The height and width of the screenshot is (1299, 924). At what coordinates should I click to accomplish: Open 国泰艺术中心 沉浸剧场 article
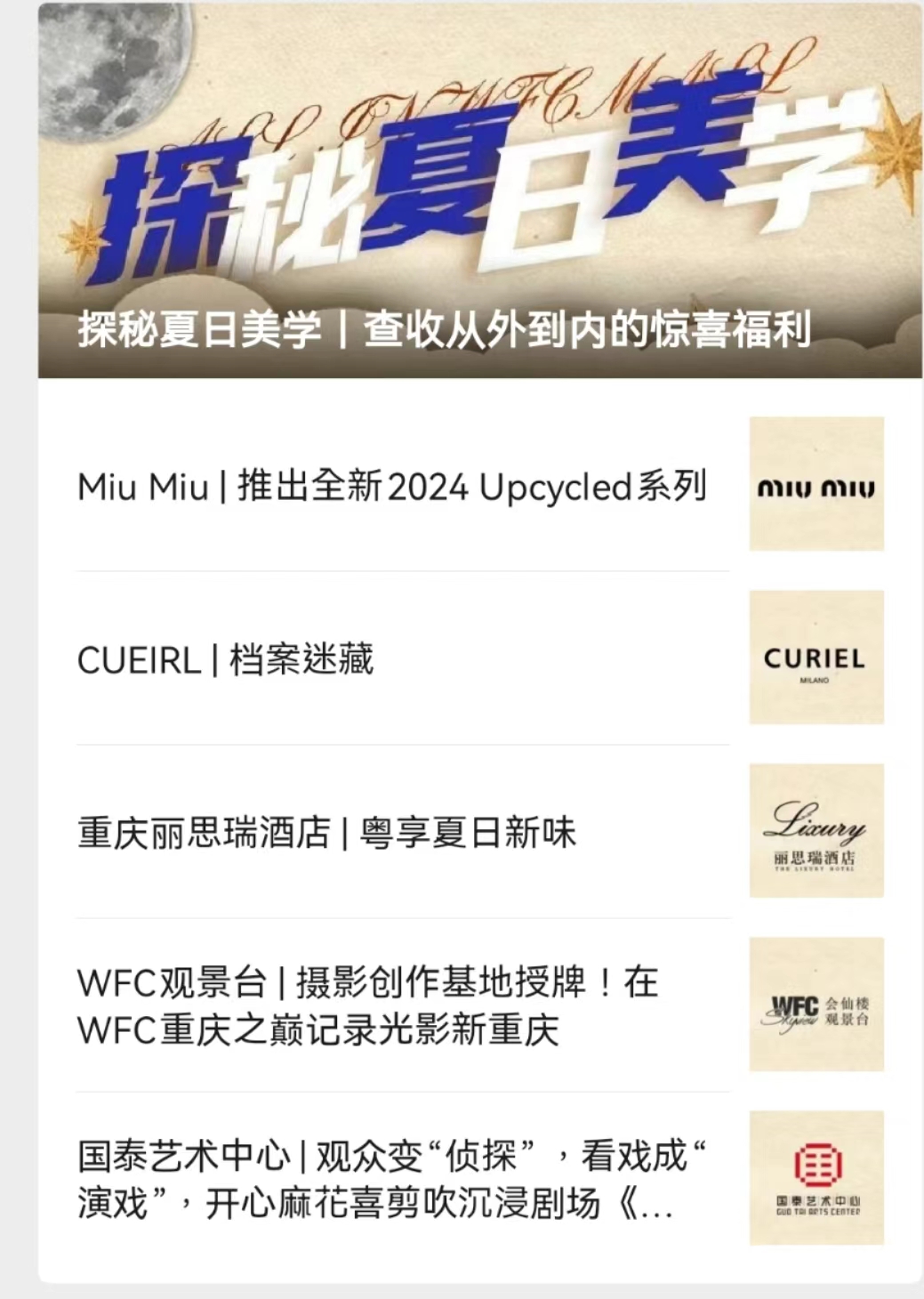coord(391,1180)
